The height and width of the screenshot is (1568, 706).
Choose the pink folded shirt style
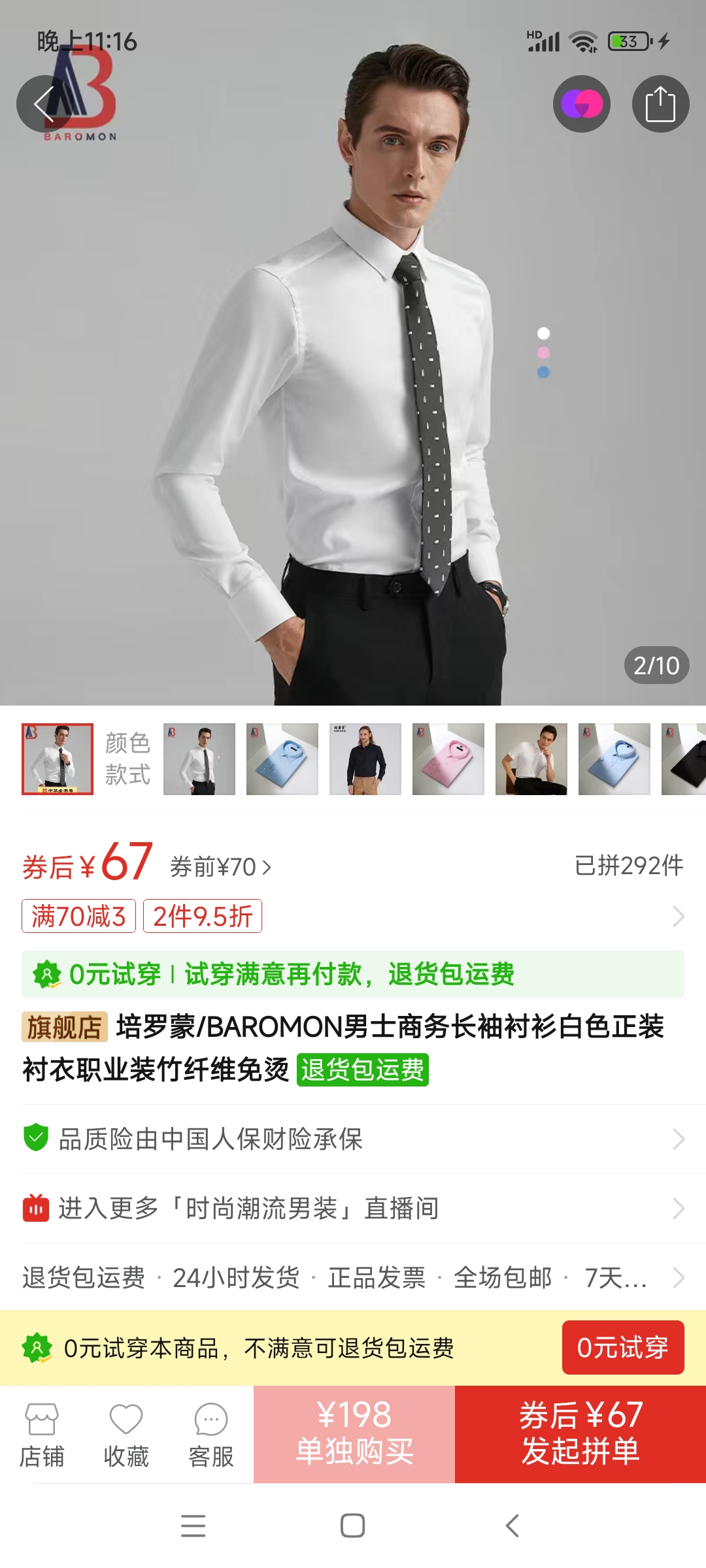448,759
